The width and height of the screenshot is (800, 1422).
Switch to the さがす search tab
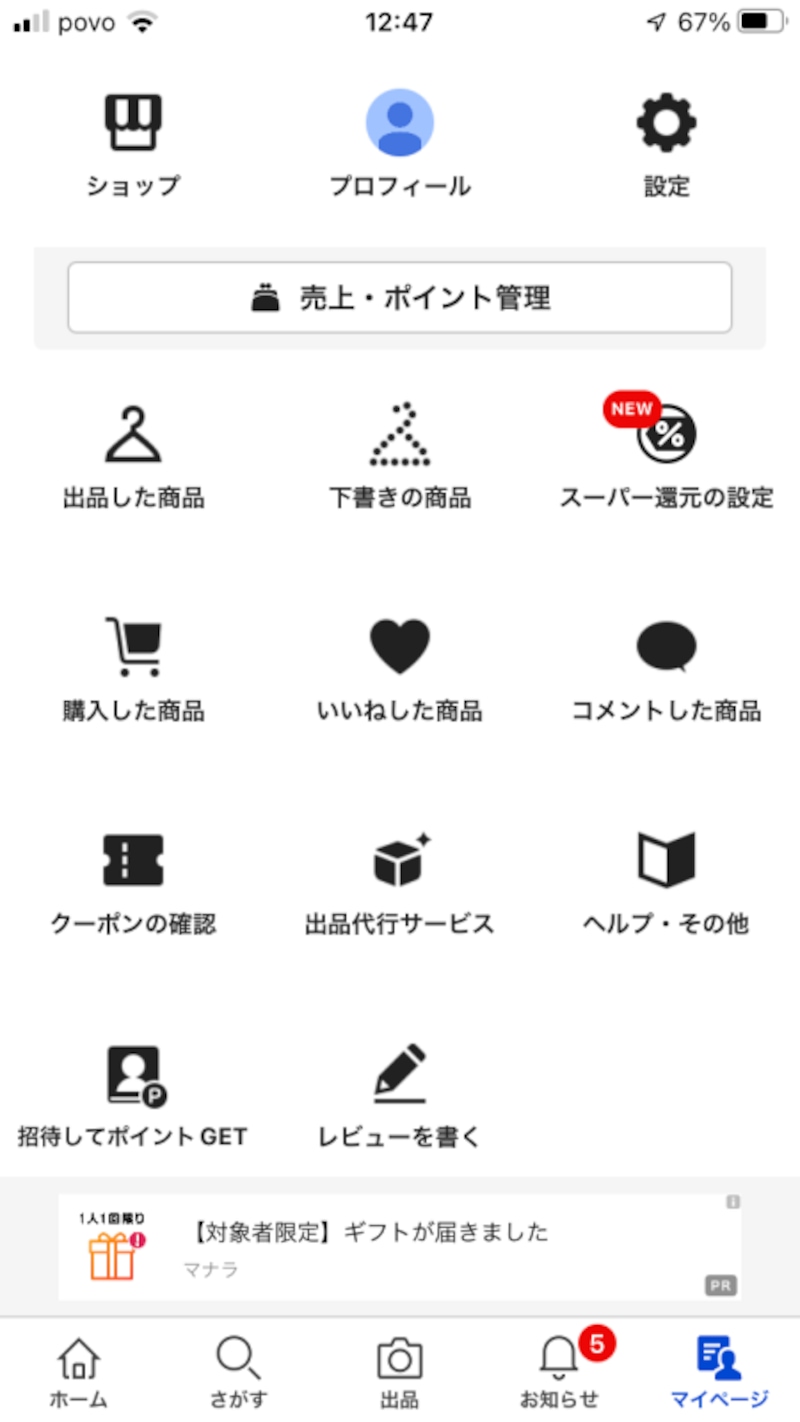238,1370
